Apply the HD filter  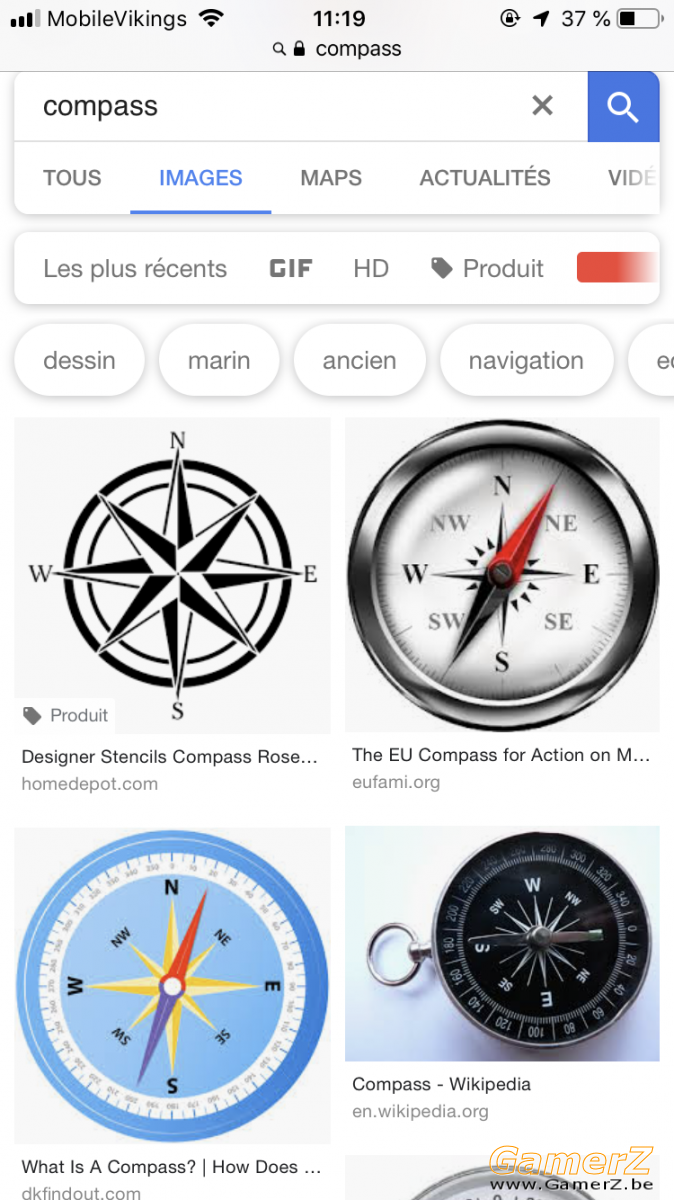click(371, 268)
